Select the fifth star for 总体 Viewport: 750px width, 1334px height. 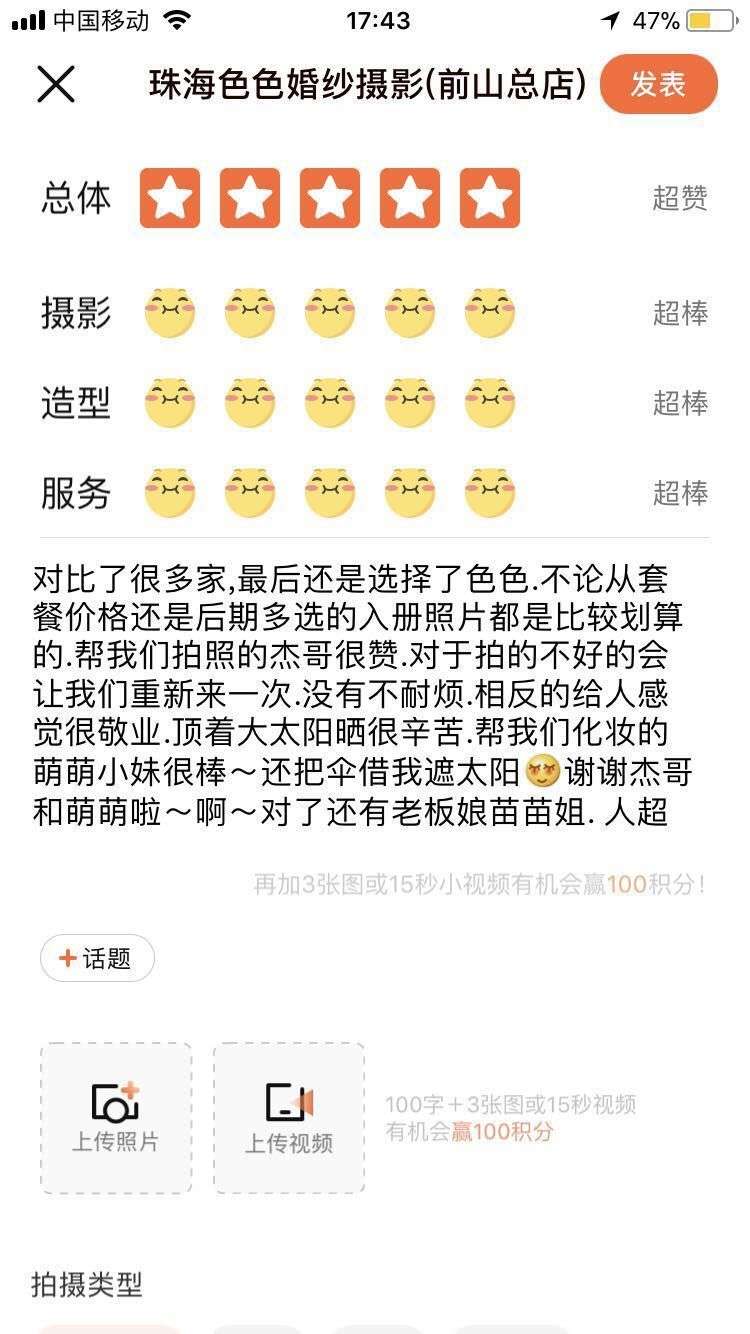coord(490,198)
